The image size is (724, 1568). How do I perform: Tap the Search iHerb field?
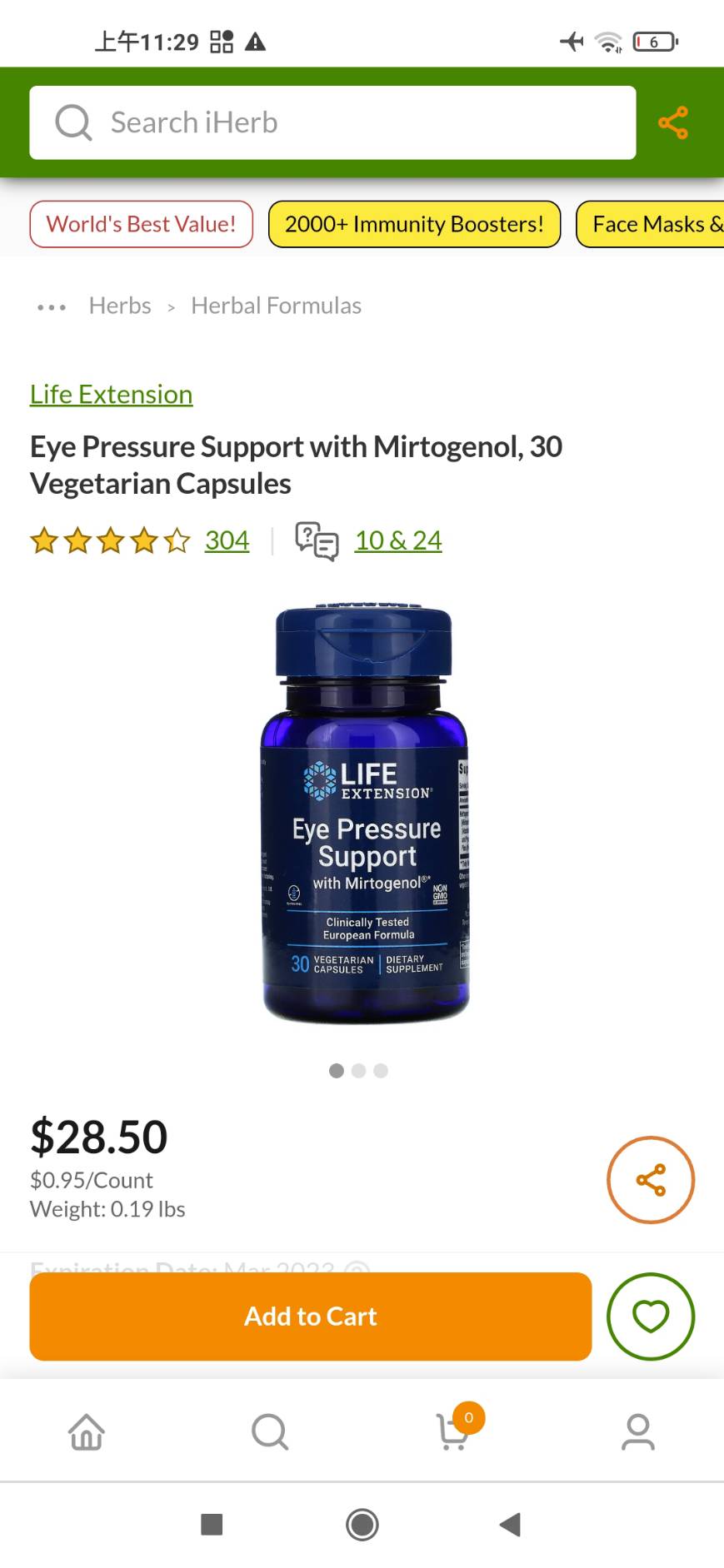[332, 122]
